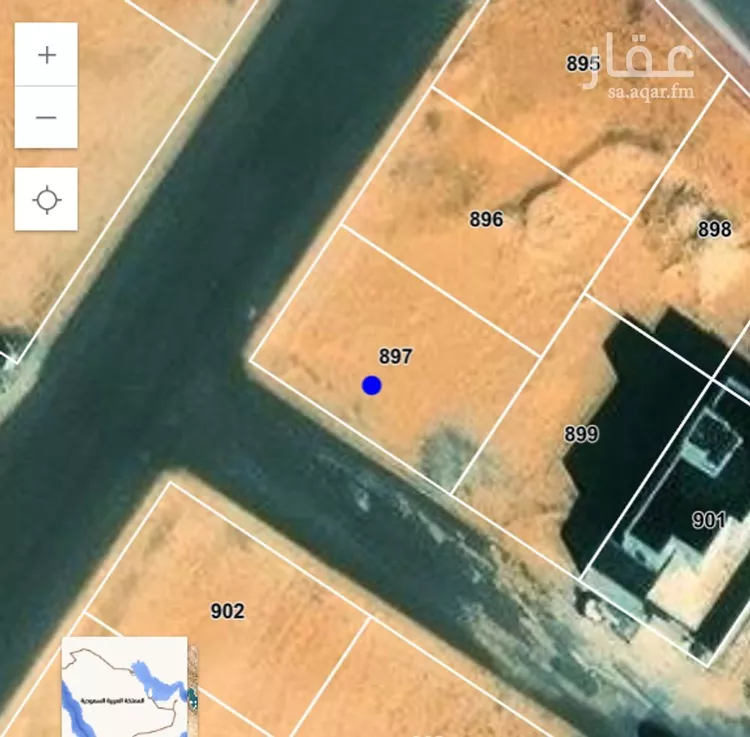Open the Saudi Arabia overview mini-map

(125, 685)
